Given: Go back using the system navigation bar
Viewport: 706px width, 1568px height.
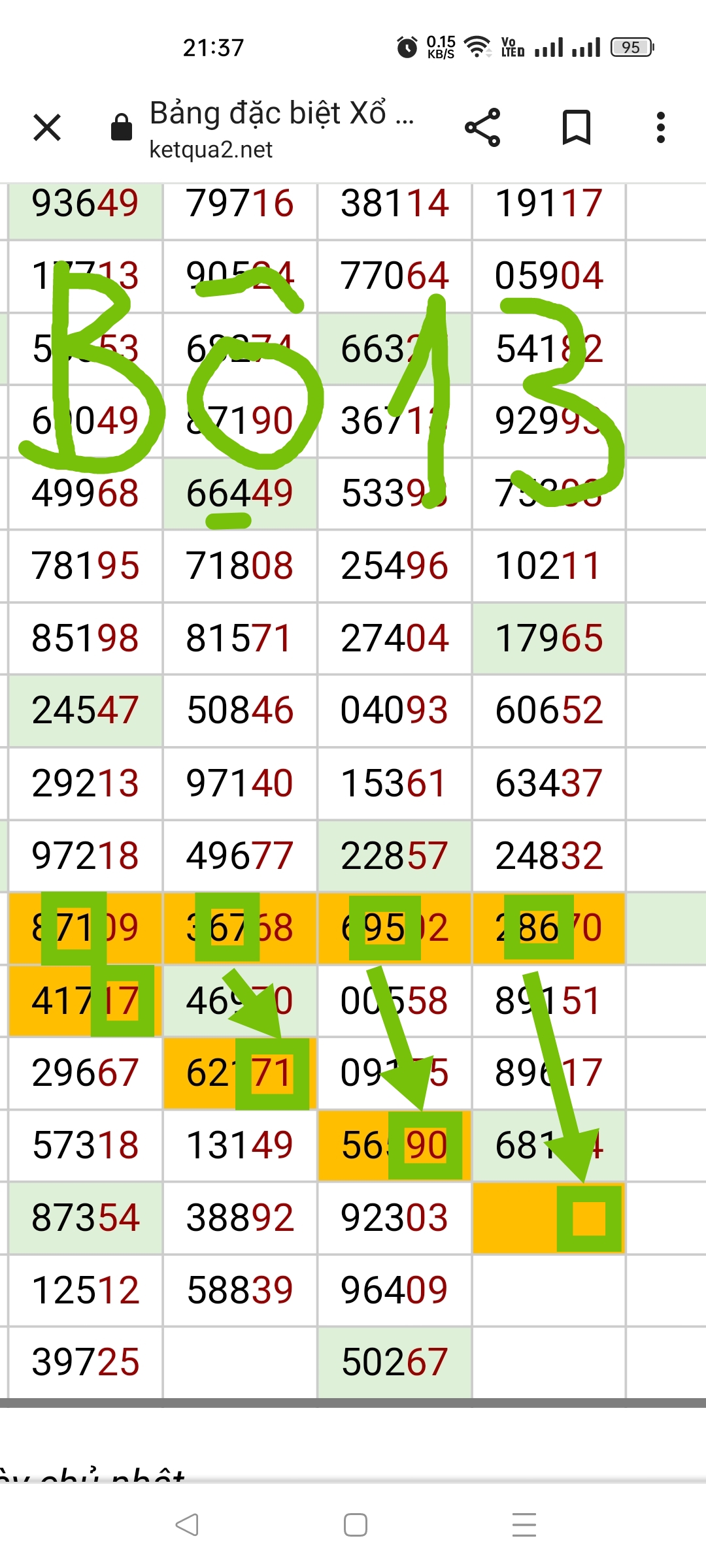Looking at the screenshot, I should pos(187,1525).
